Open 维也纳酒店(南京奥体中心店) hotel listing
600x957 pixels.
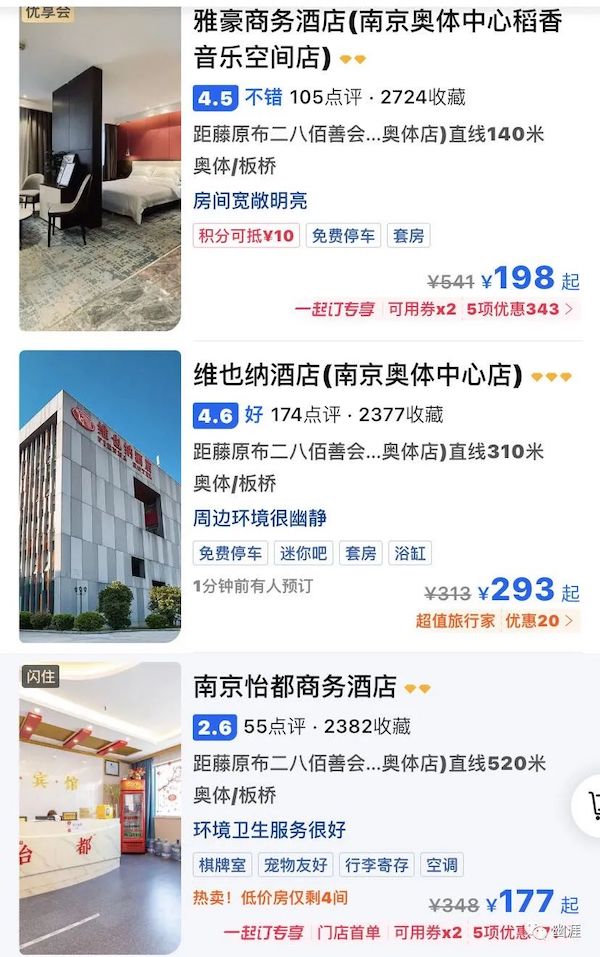click(x=357, y=375)
